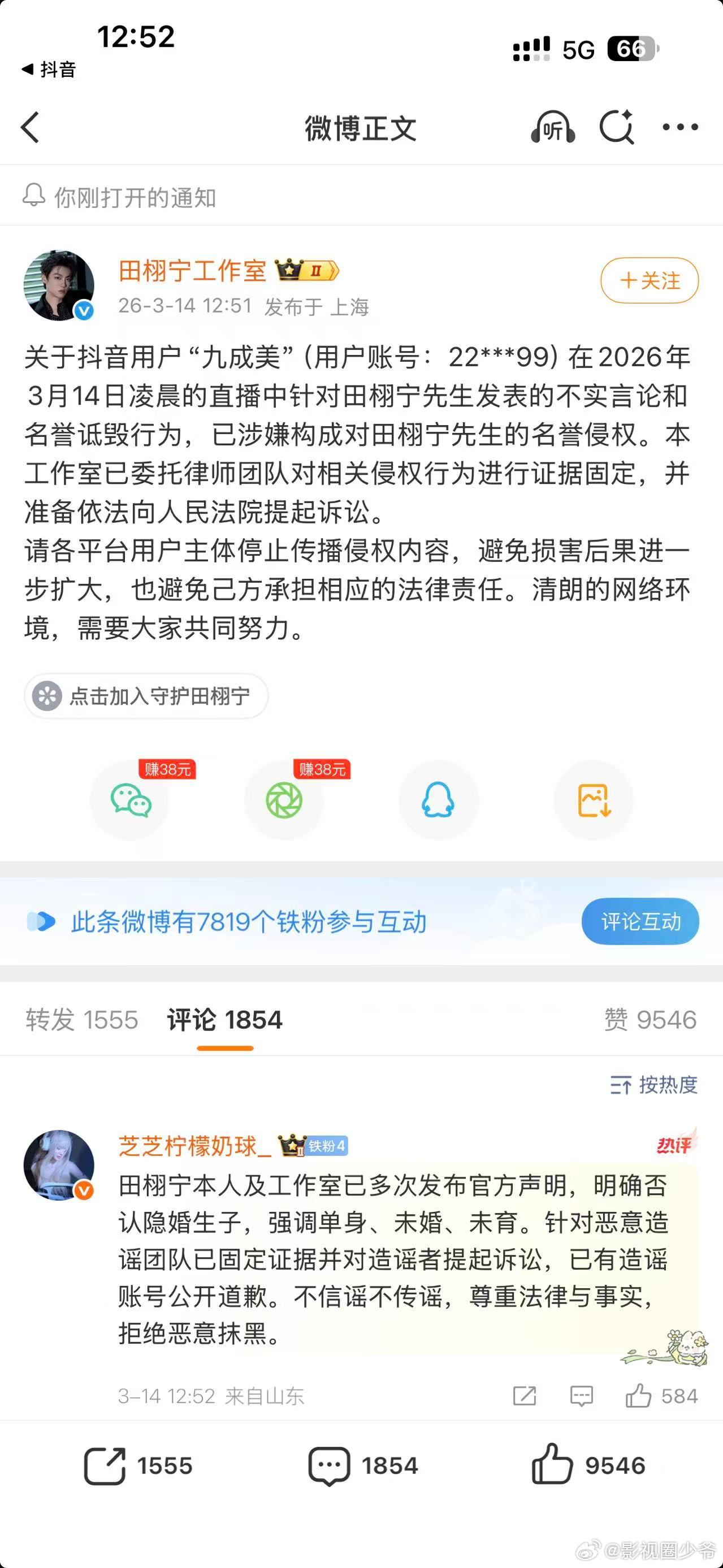The height and width of the screenshot is (1568, 723).
Task: Open 芝芝柠檬奶球_ commenter avatar
Action: click(x=59, y=1164)
